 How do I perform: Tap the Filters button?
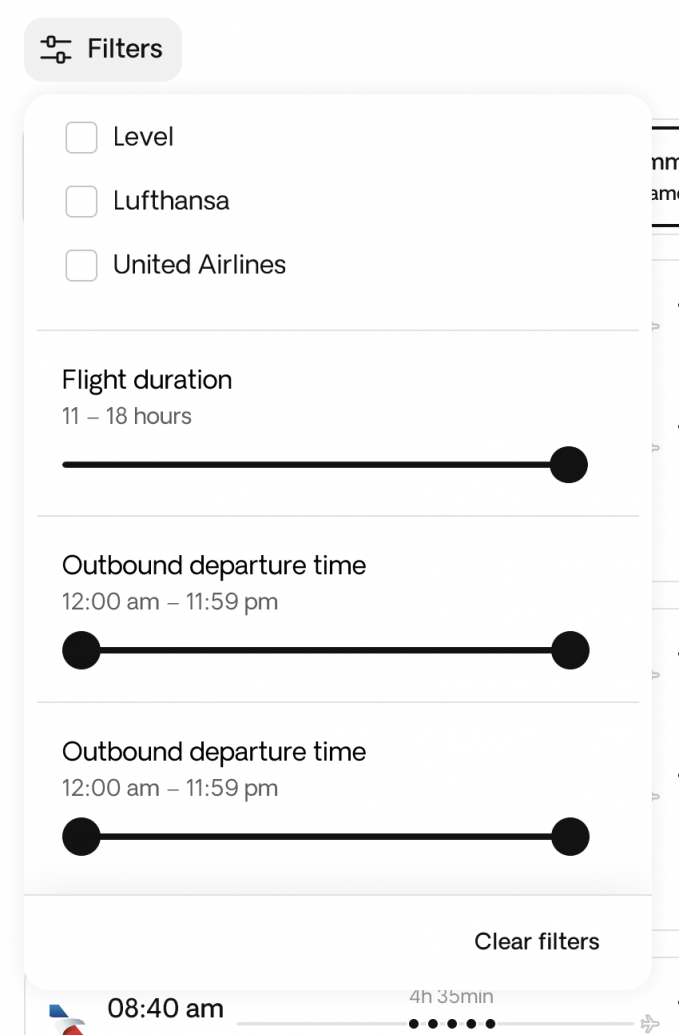tap(102, 49)
